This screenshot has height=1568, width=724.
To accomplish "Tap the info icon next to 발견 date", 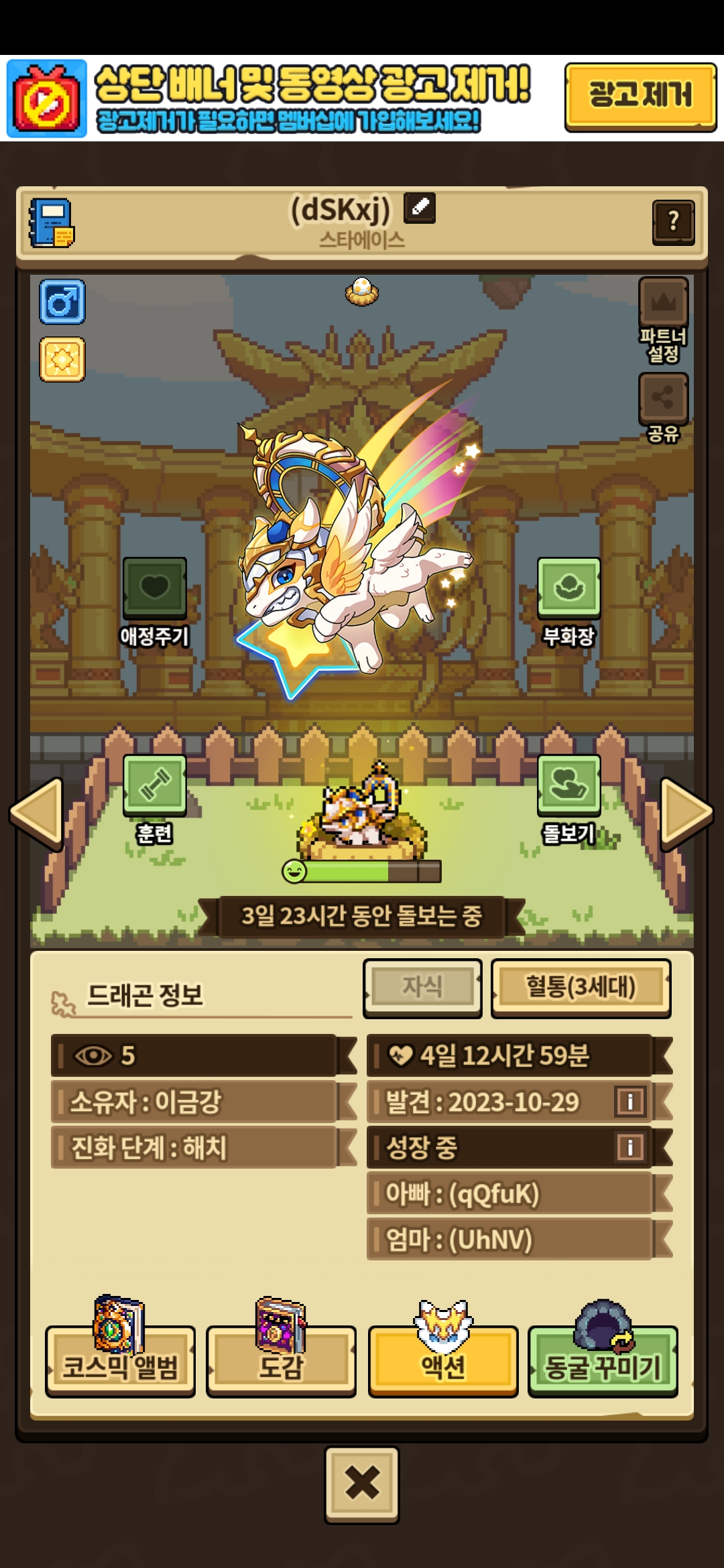I will click(x=630, y=1101).
